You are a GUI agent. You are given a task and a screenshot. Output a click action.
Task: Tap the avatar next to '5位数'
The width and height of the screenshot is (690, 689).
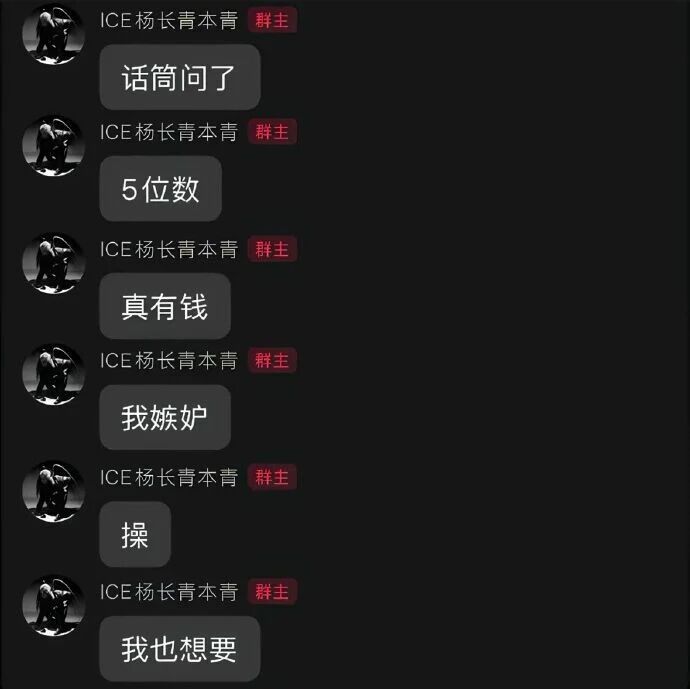[x=53, y=146]
